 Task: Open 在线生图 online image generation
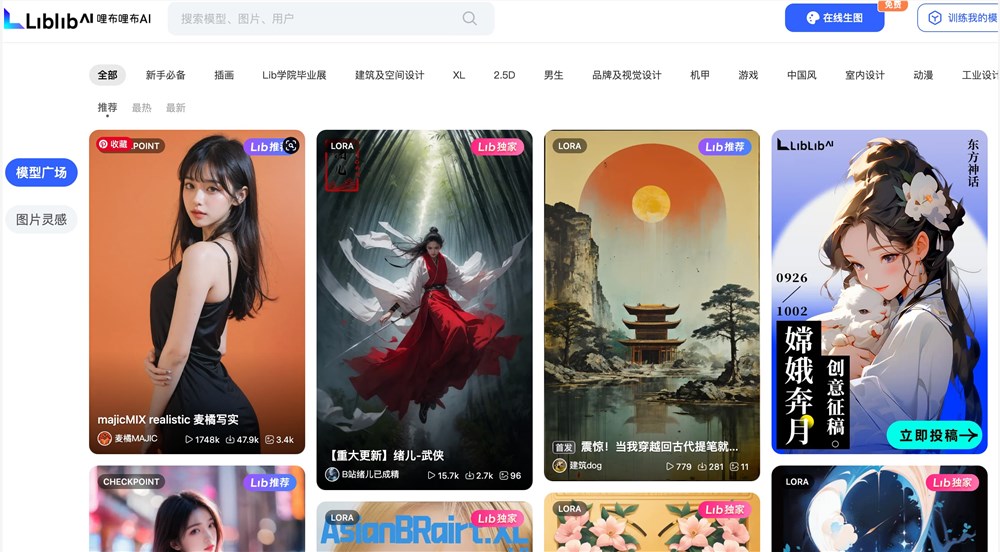[x=834, y=18]
